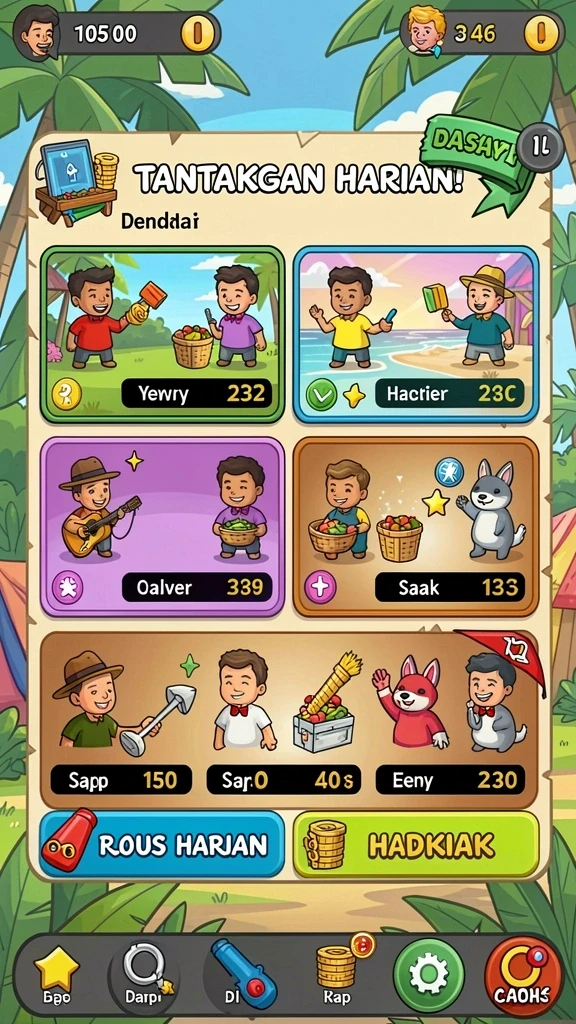The width and height of the screenshot is (576, 1024).
Task: Open the Kap coins tab
Action: click(338, 971)
